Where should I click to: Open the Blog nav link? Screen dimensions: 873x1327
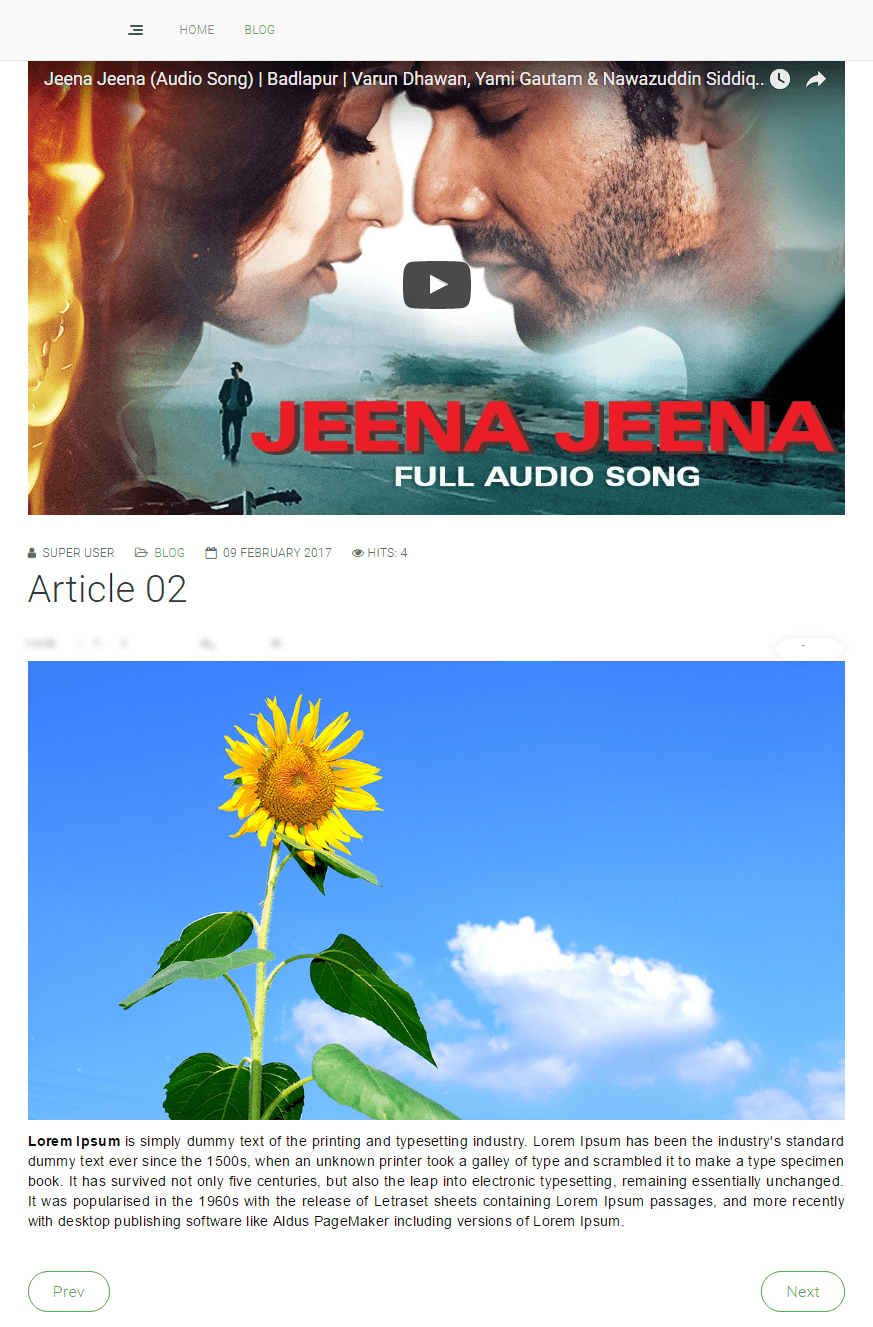259,30
